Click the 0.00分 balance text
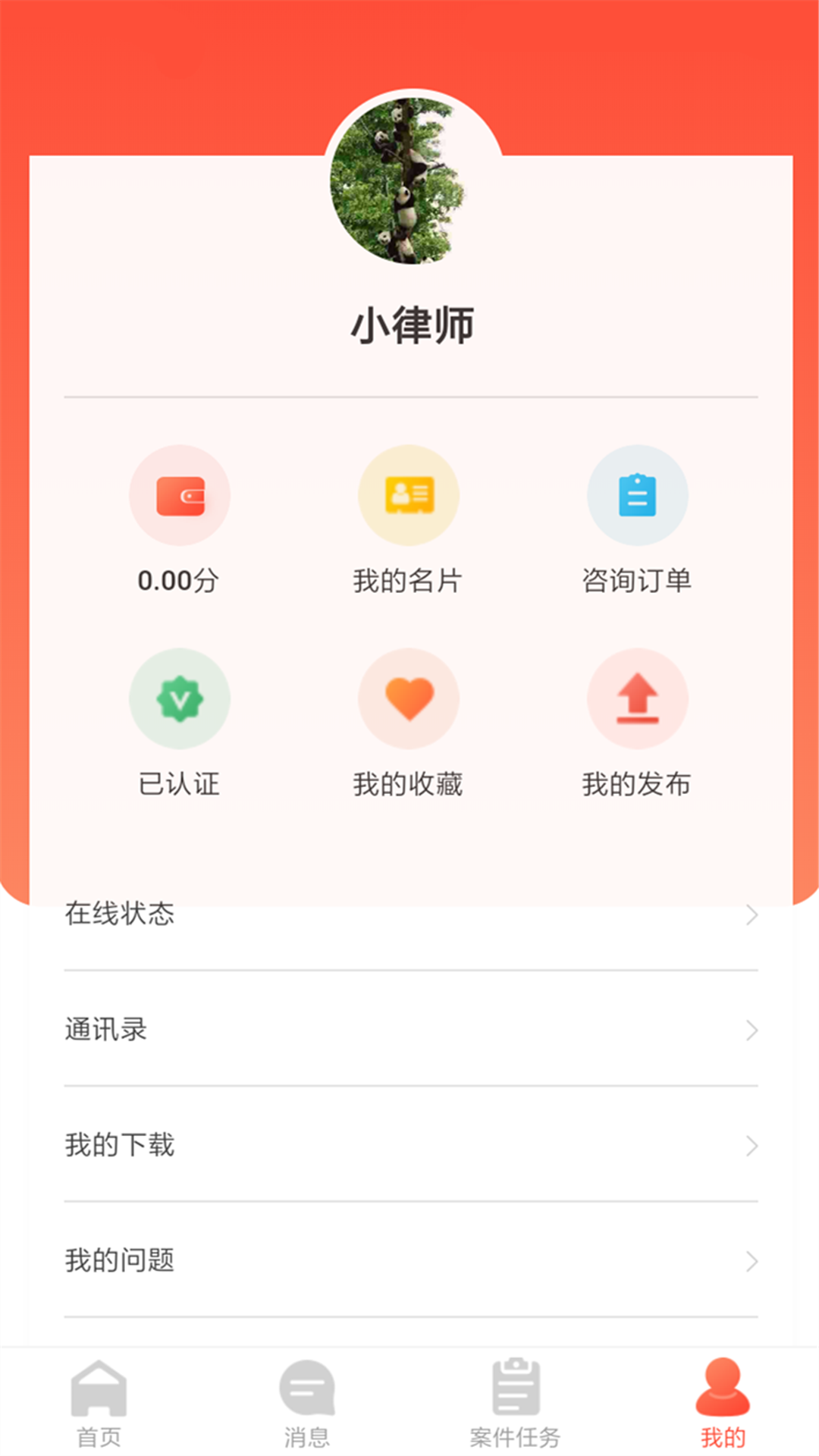The image size is (819, 1456). click(x=180, y=580)
